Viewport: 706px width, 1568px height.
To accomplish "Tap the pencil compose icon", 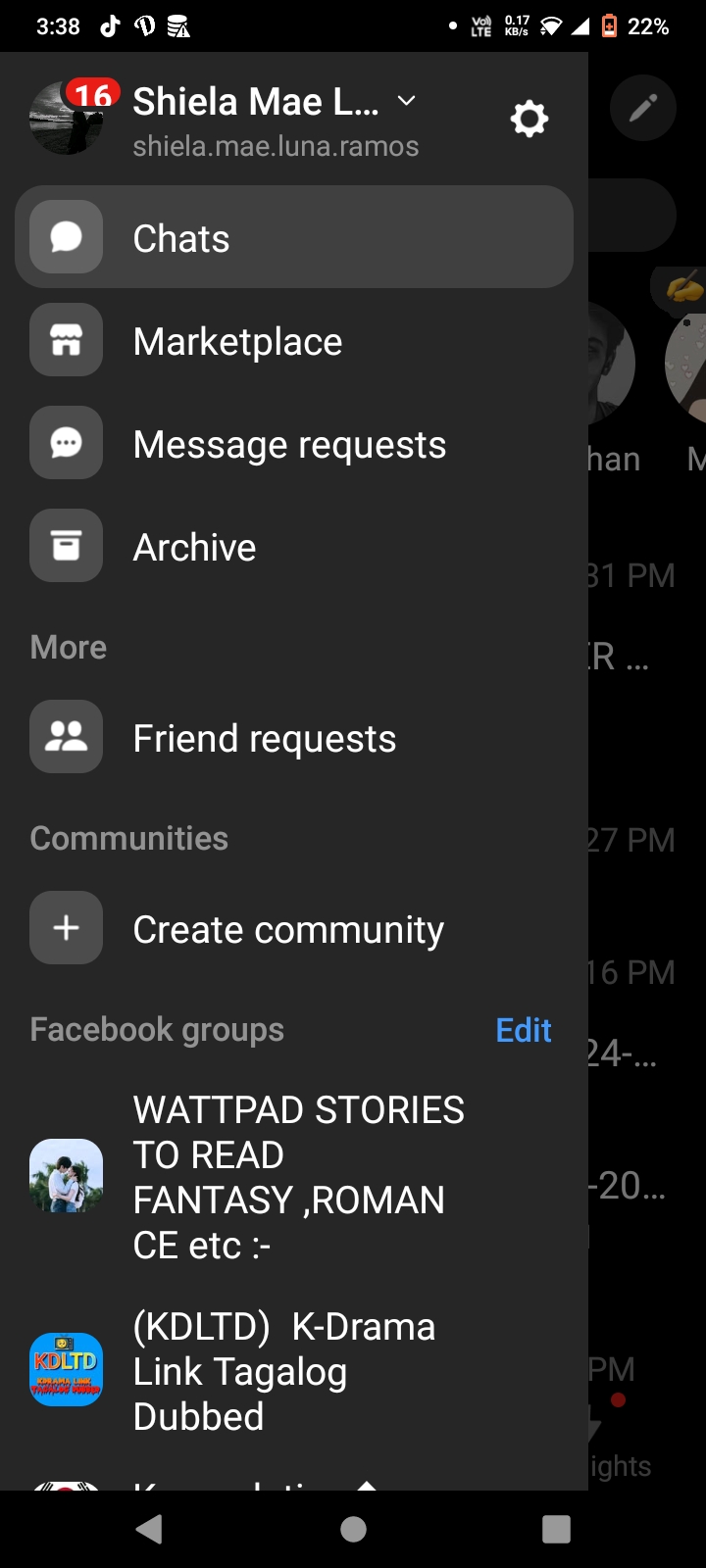I will tap(643, 108).
